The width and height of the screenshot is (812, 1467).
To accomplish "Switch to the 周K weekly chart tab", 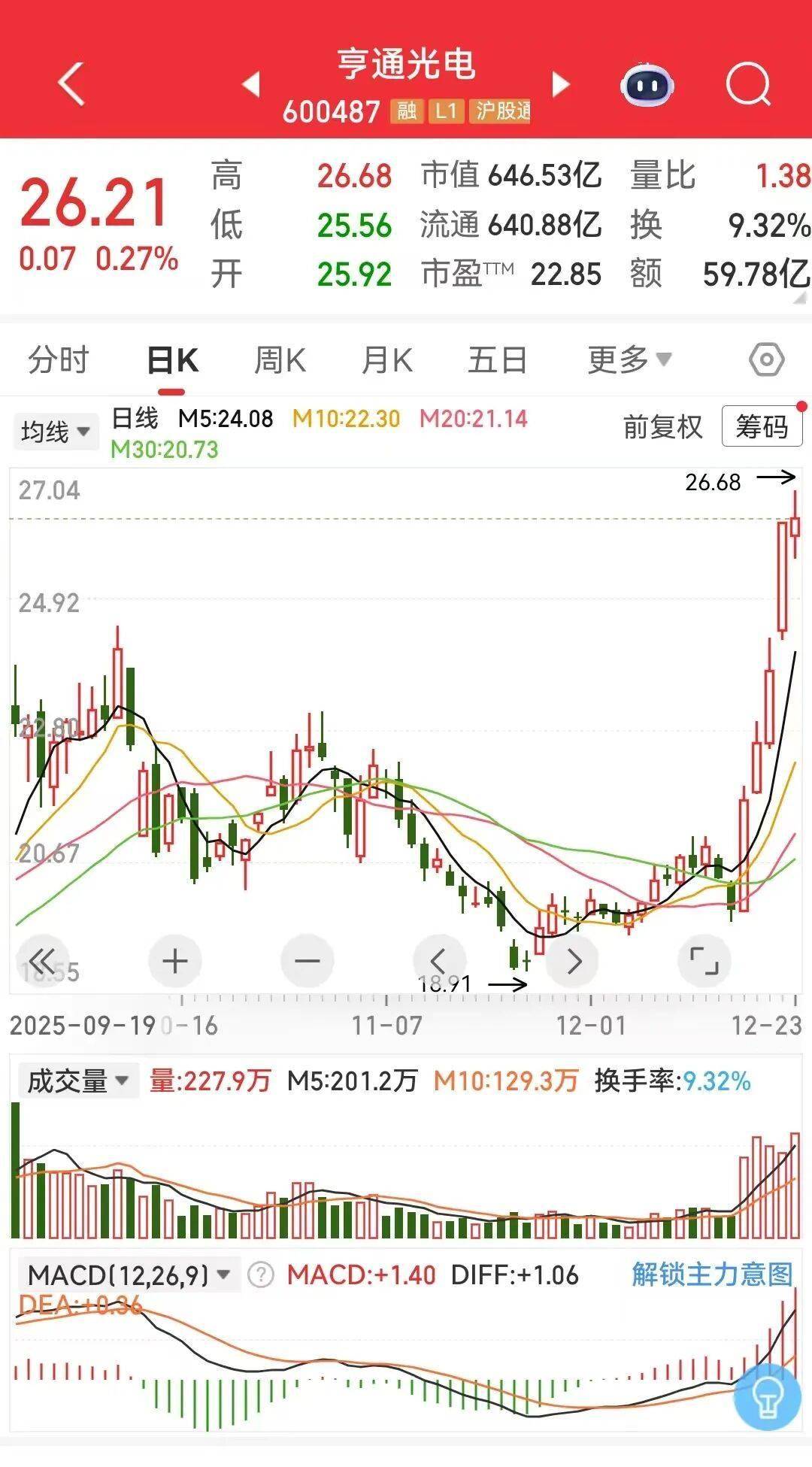I will (279, 359).
